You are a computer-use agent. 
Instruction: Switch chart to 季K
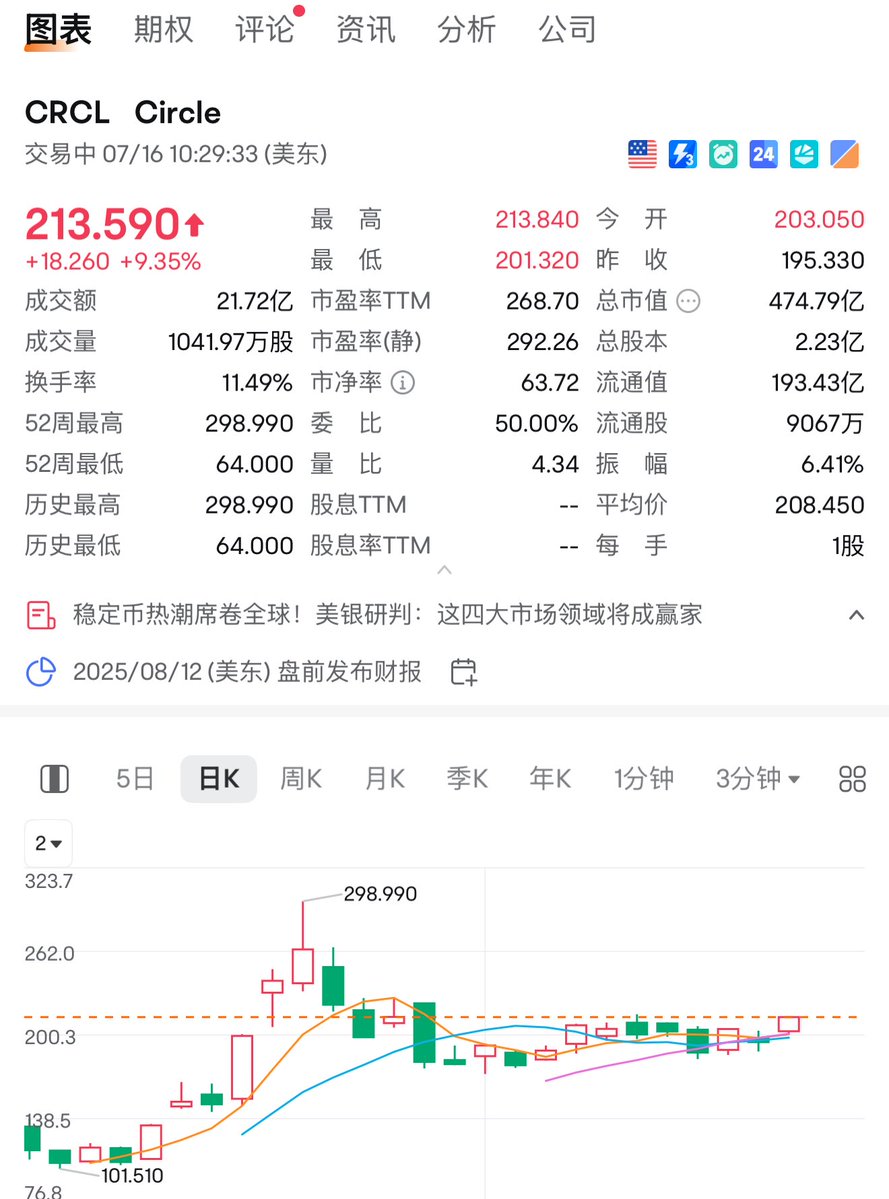pos(467,779)
